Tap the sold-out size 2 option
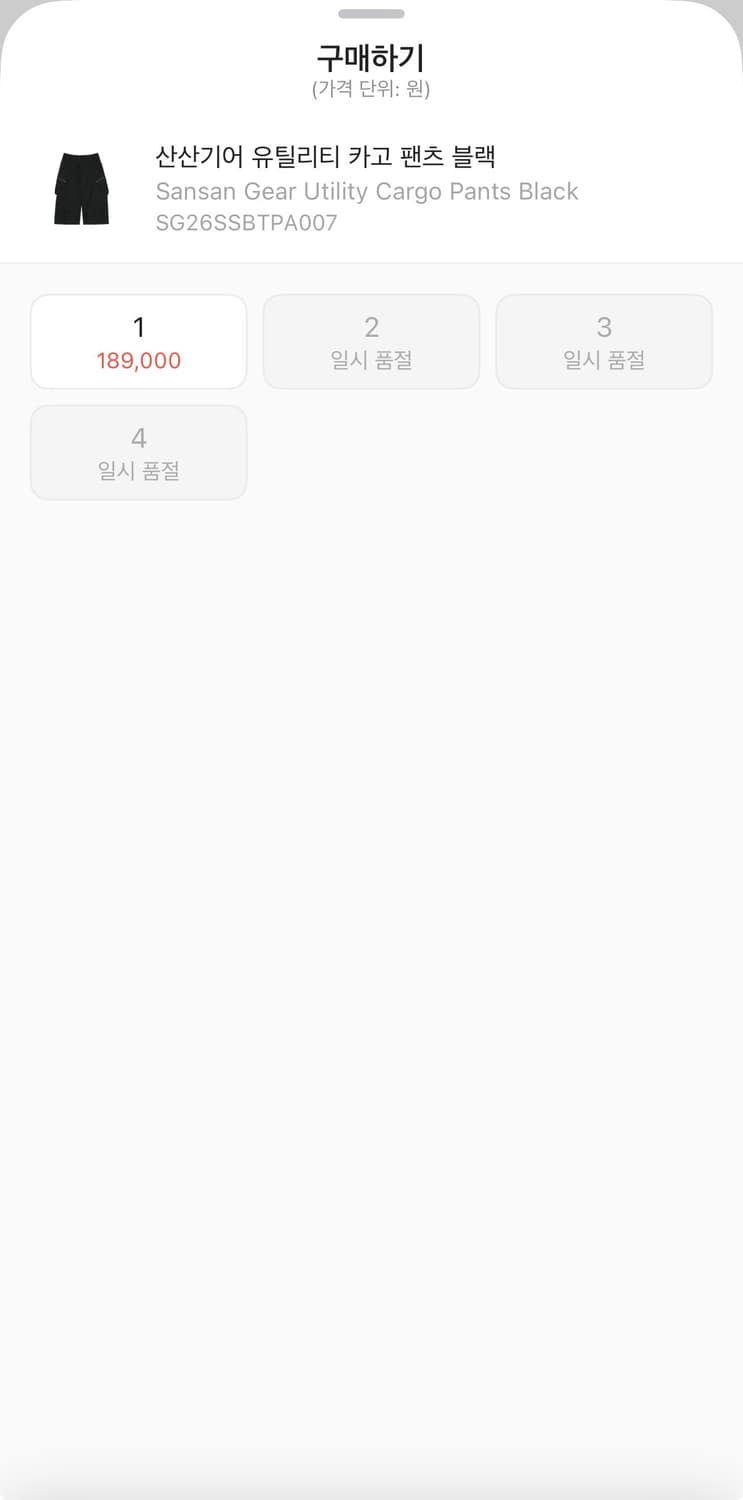This screenshot has width=743, height=1500. (x=371, y=341)
